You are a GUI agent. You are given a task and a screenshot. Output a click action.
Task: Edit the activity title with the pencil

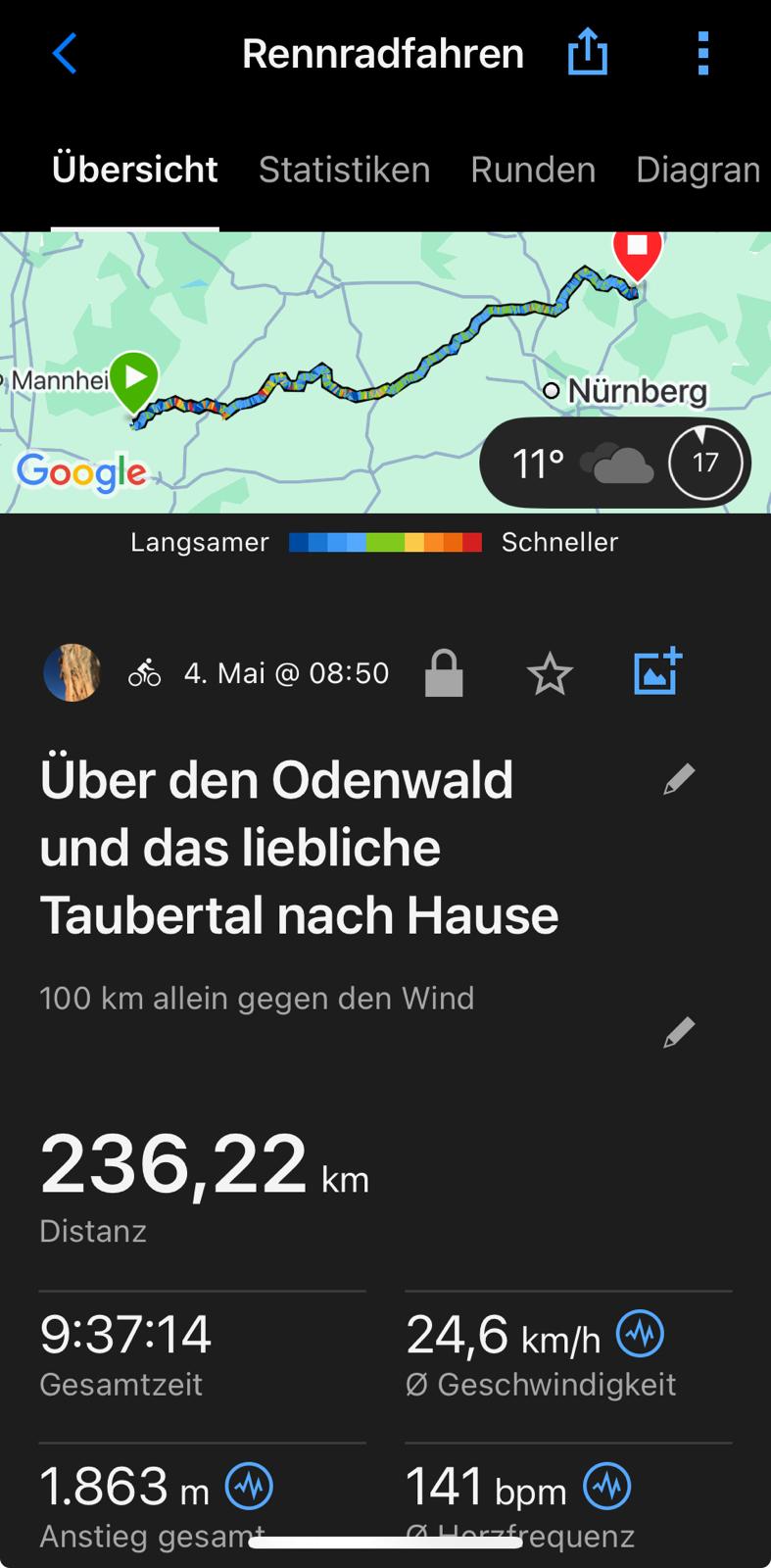[678, 779]
